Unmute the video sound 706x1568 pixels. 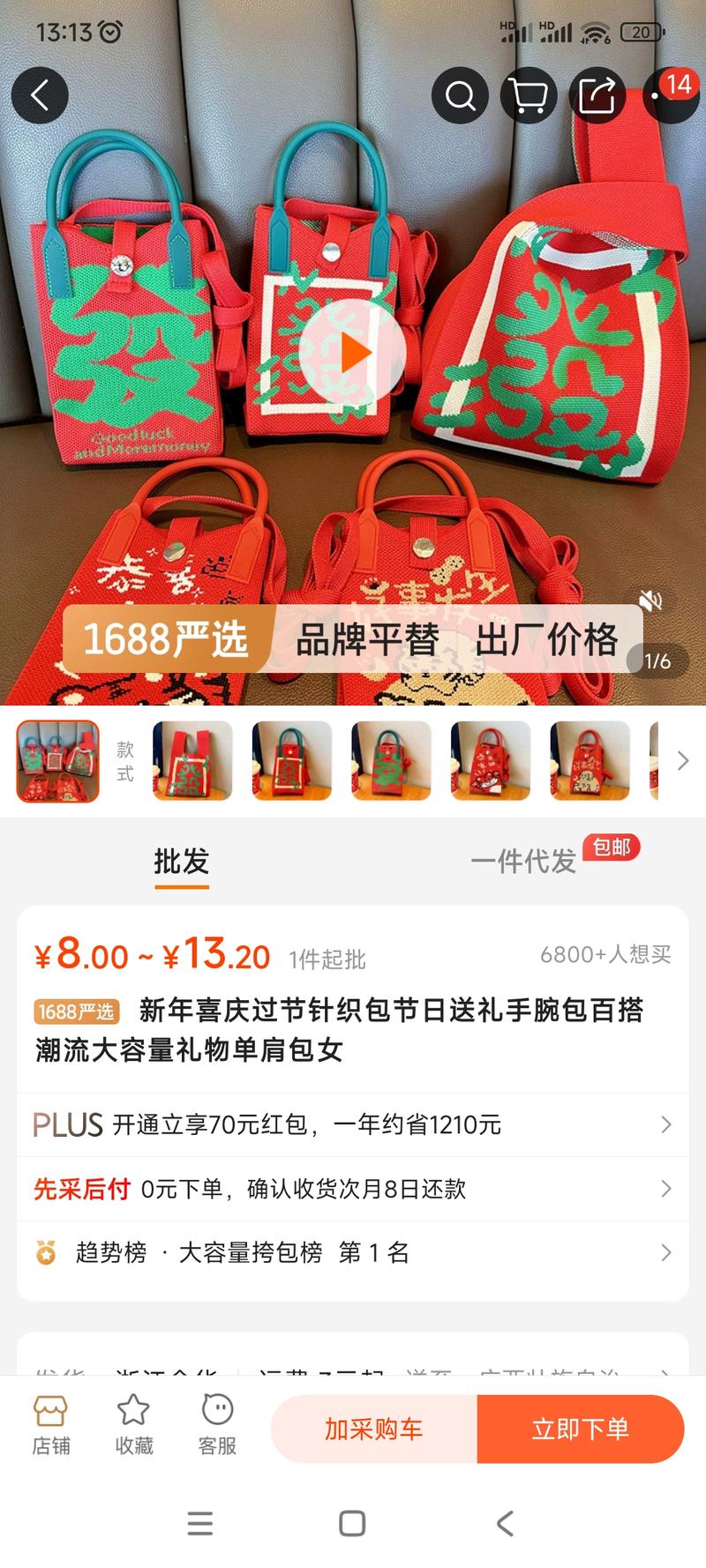(651, 601)
